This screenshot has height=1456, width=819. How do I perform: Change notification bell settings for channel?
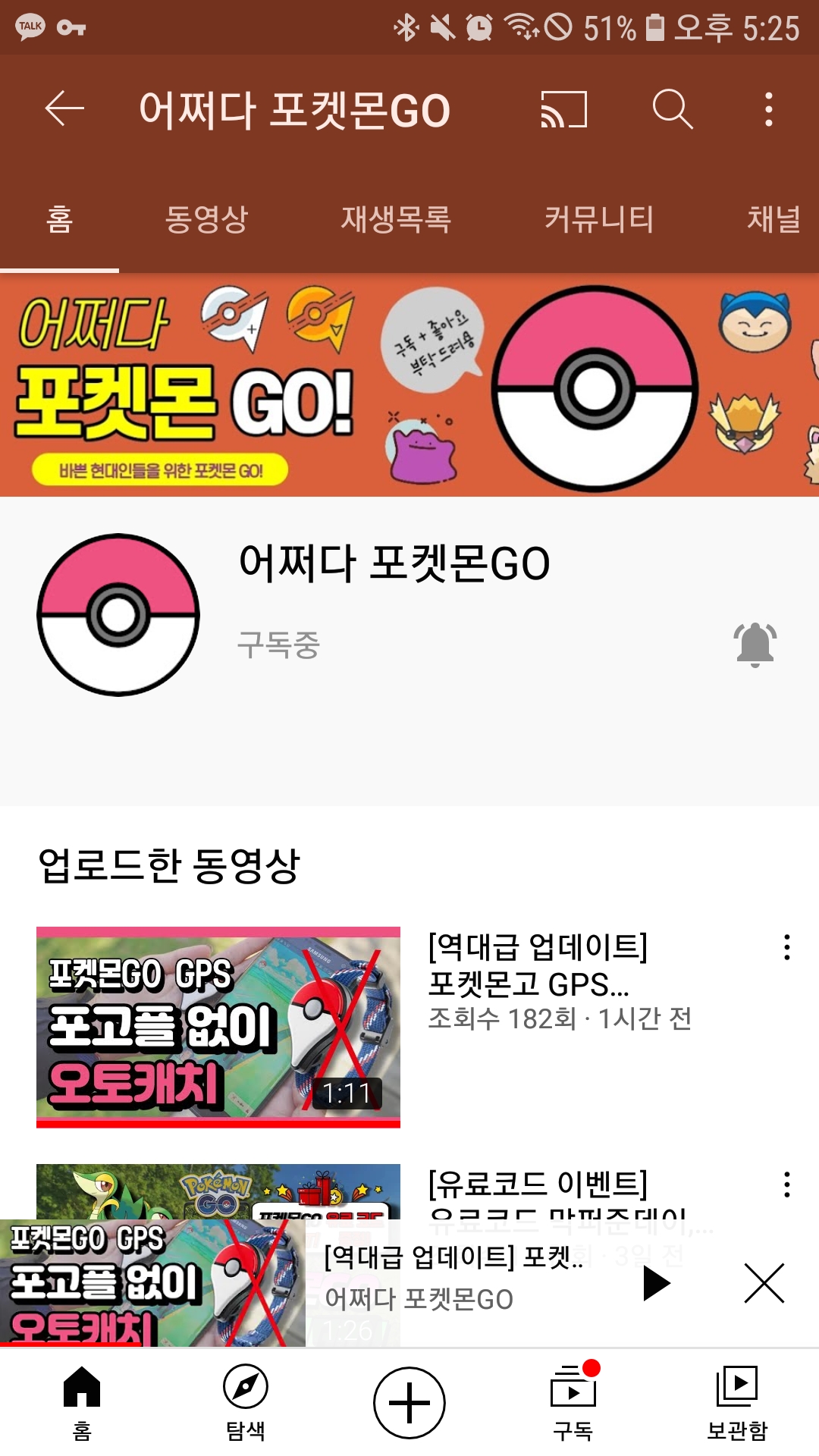(x=755, y=645)
